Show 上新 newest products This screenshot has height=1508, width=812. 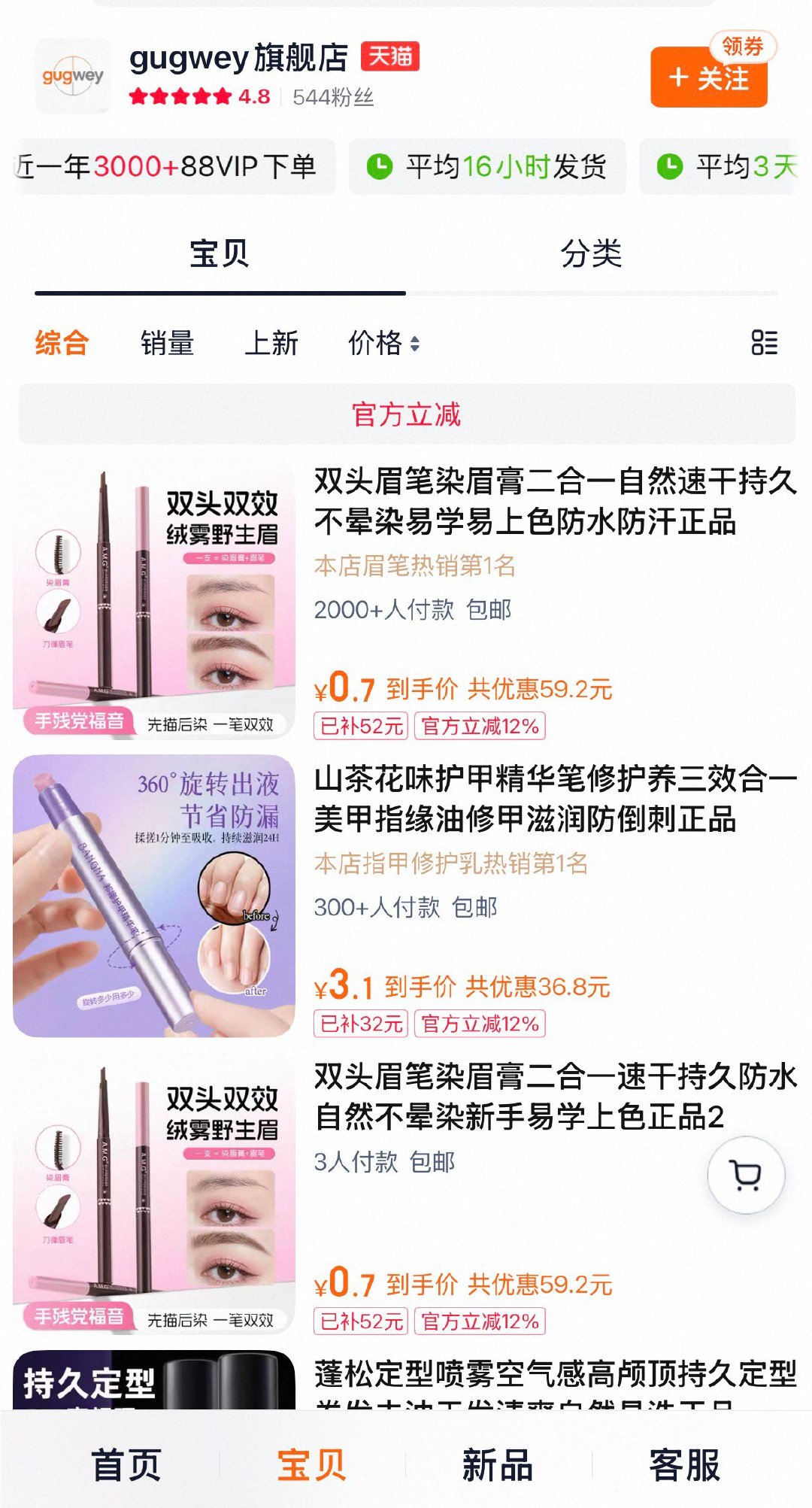[x=271, y=344]
